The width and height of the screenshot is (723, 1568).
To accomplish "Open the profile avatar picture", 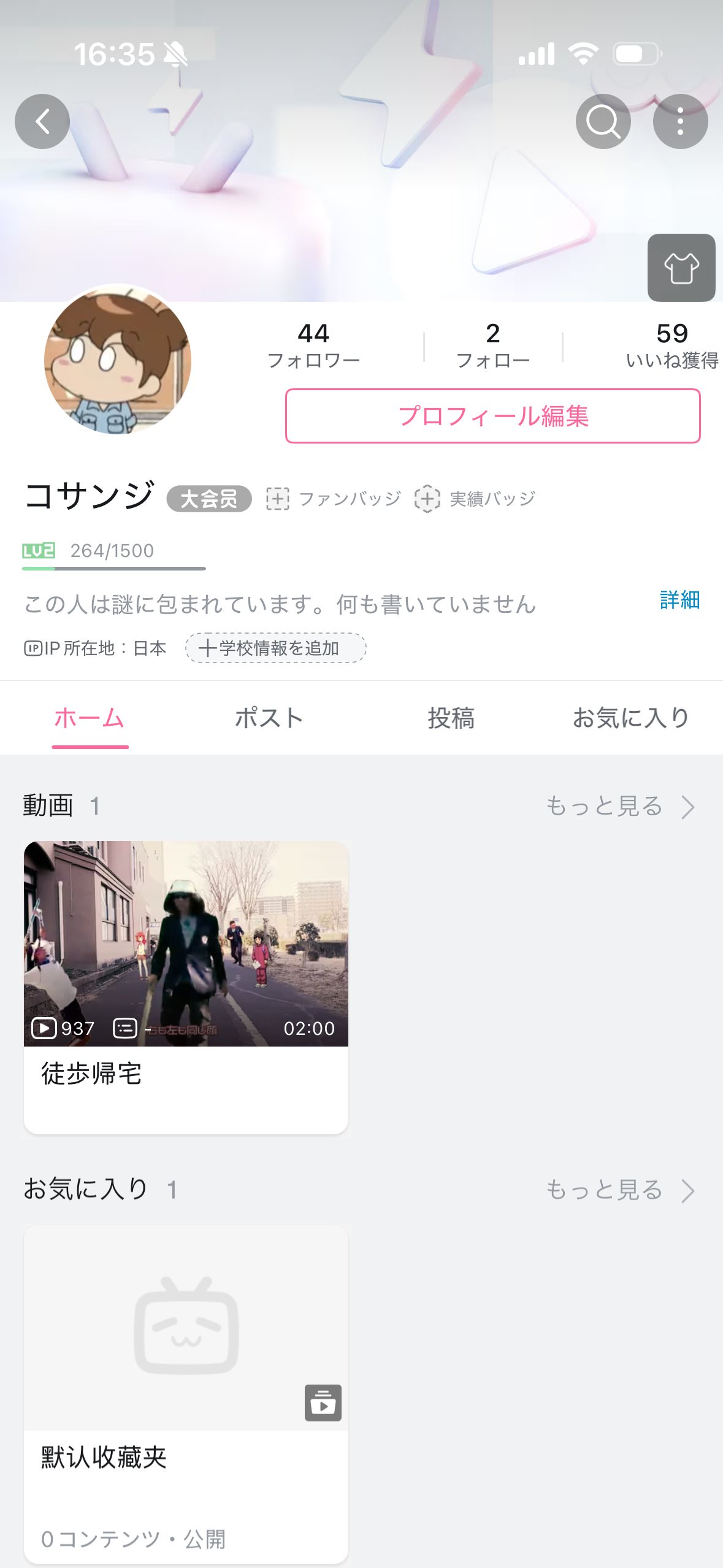I will click(118, 359).
